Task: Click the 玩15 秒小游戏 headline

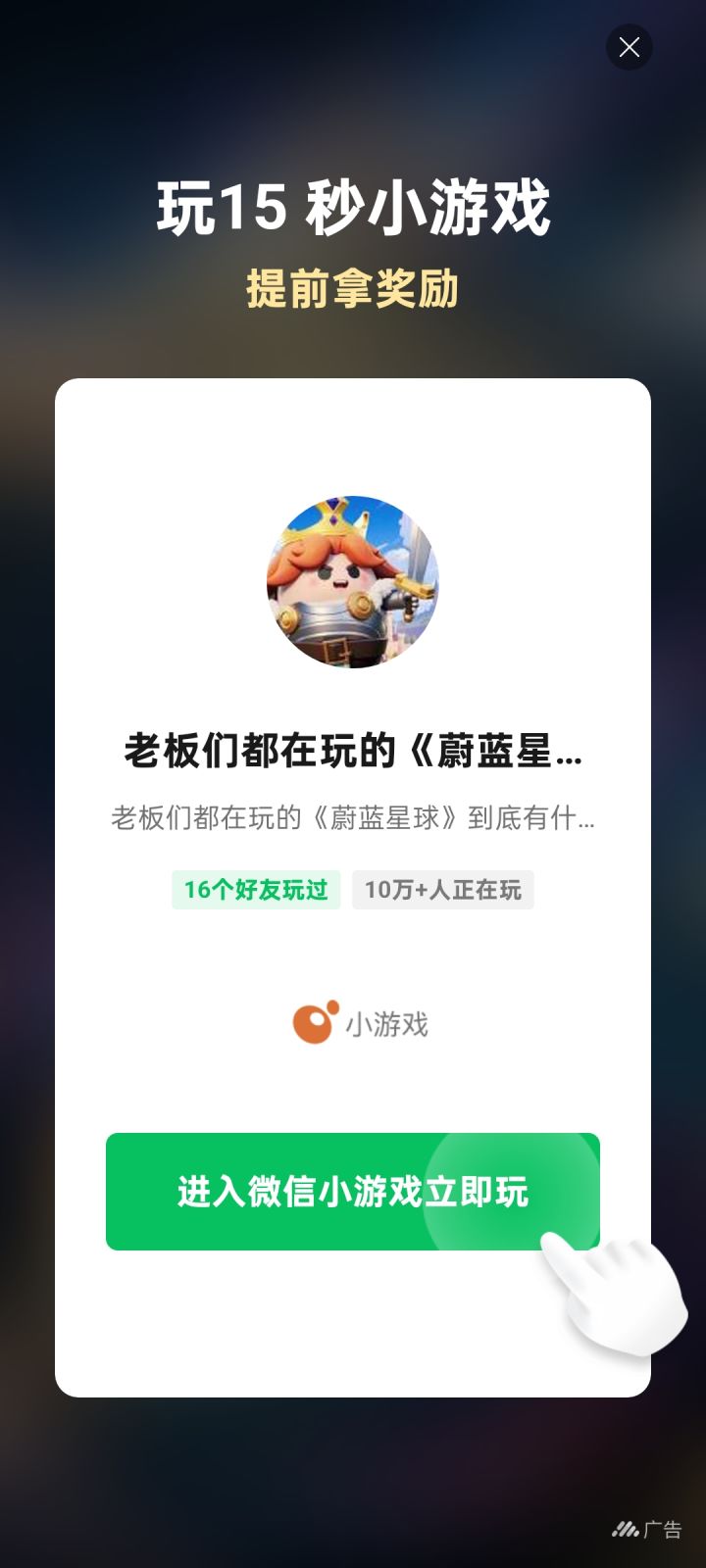Action: [x=353, y=208]
